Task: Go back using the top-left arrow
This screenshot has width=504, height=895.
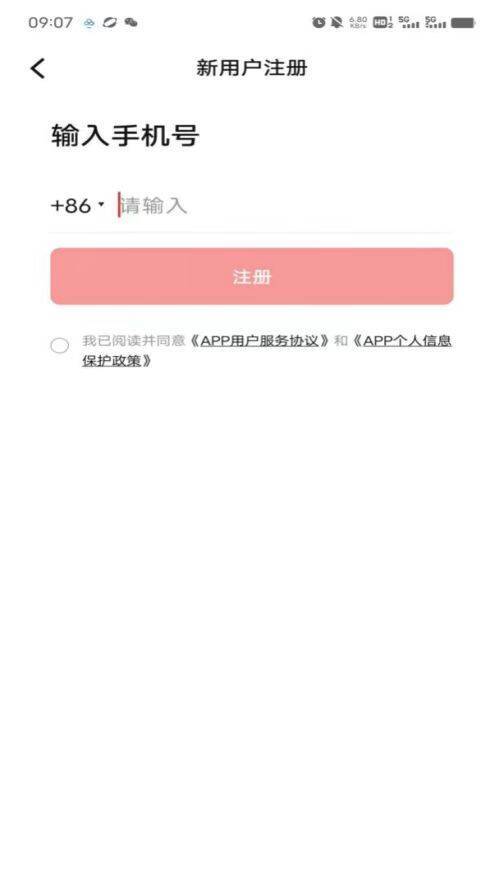Action: coord(38,68)
